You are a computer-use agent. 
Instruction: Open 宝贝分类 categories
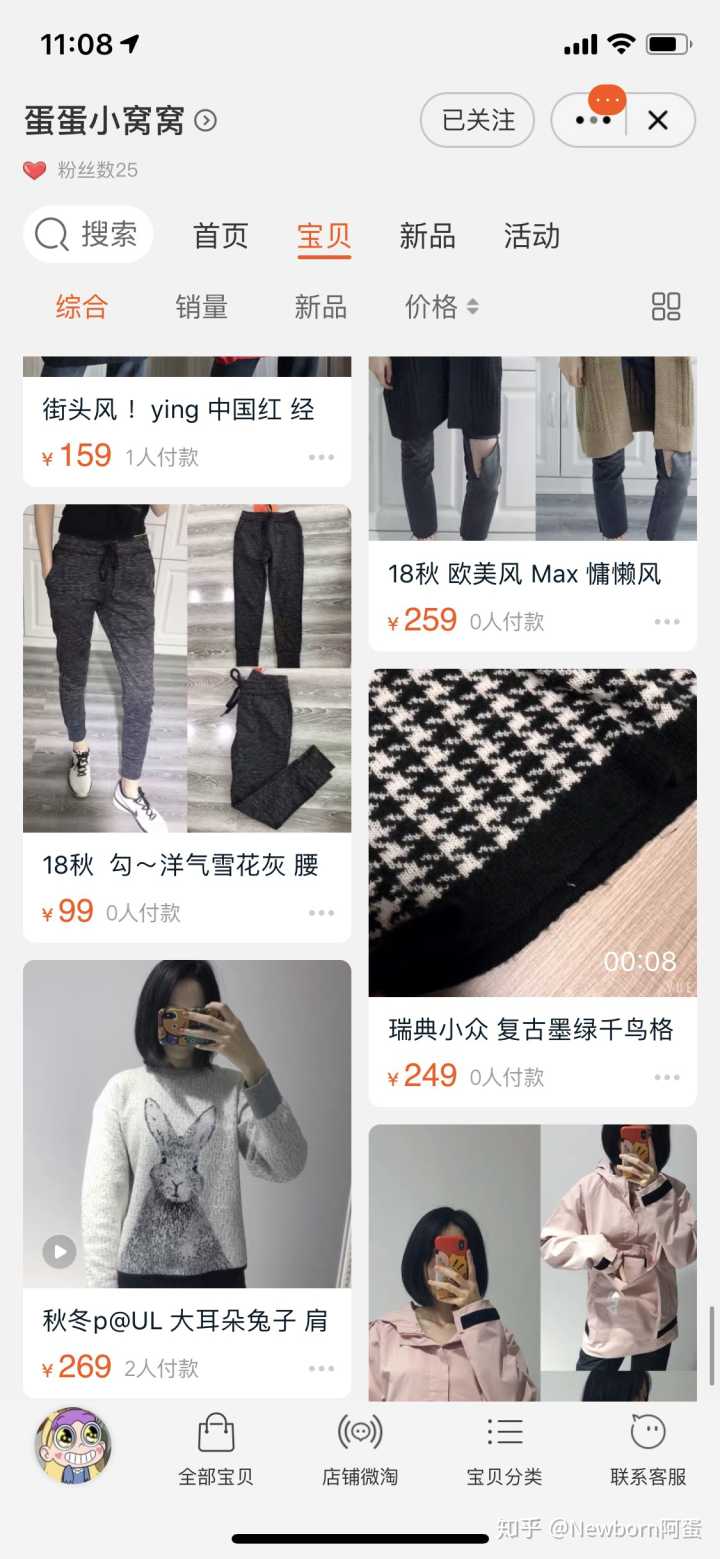tap(504, 1449)
